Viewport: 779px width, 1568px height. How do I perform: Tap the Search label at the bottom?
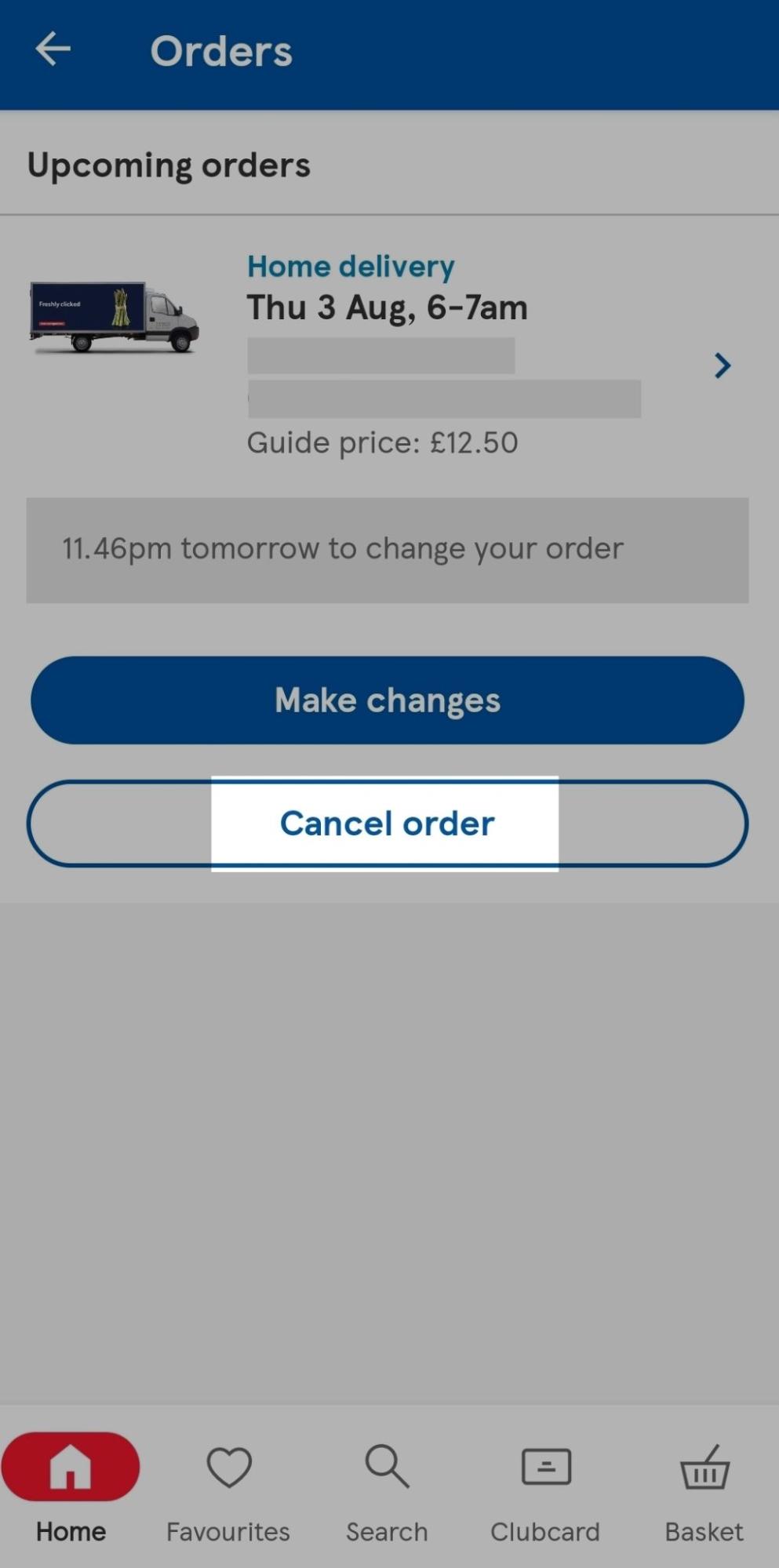point(386,1530)
